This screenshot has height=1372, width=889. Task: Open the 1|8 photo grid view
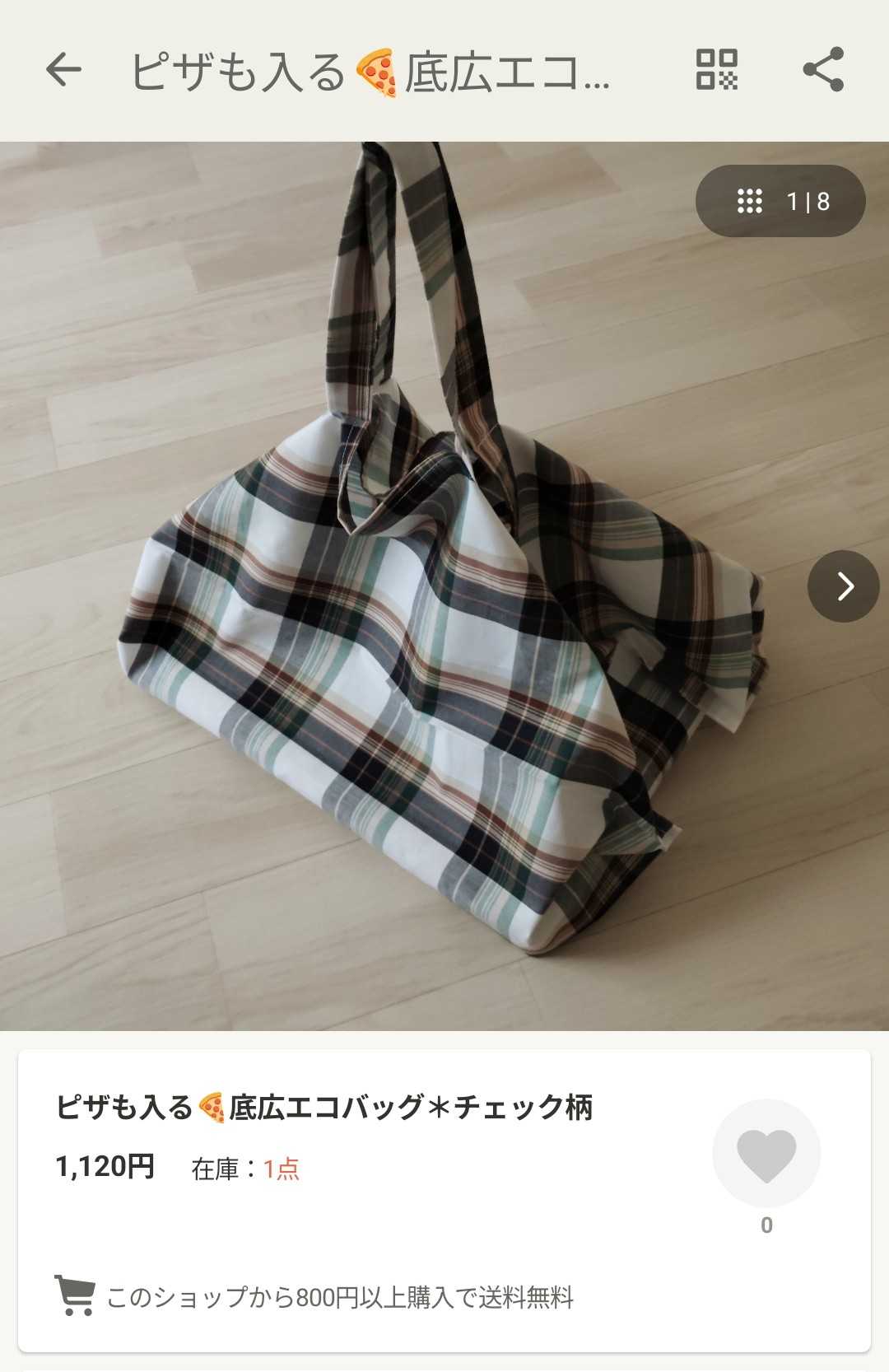click(x=780, y=201)
